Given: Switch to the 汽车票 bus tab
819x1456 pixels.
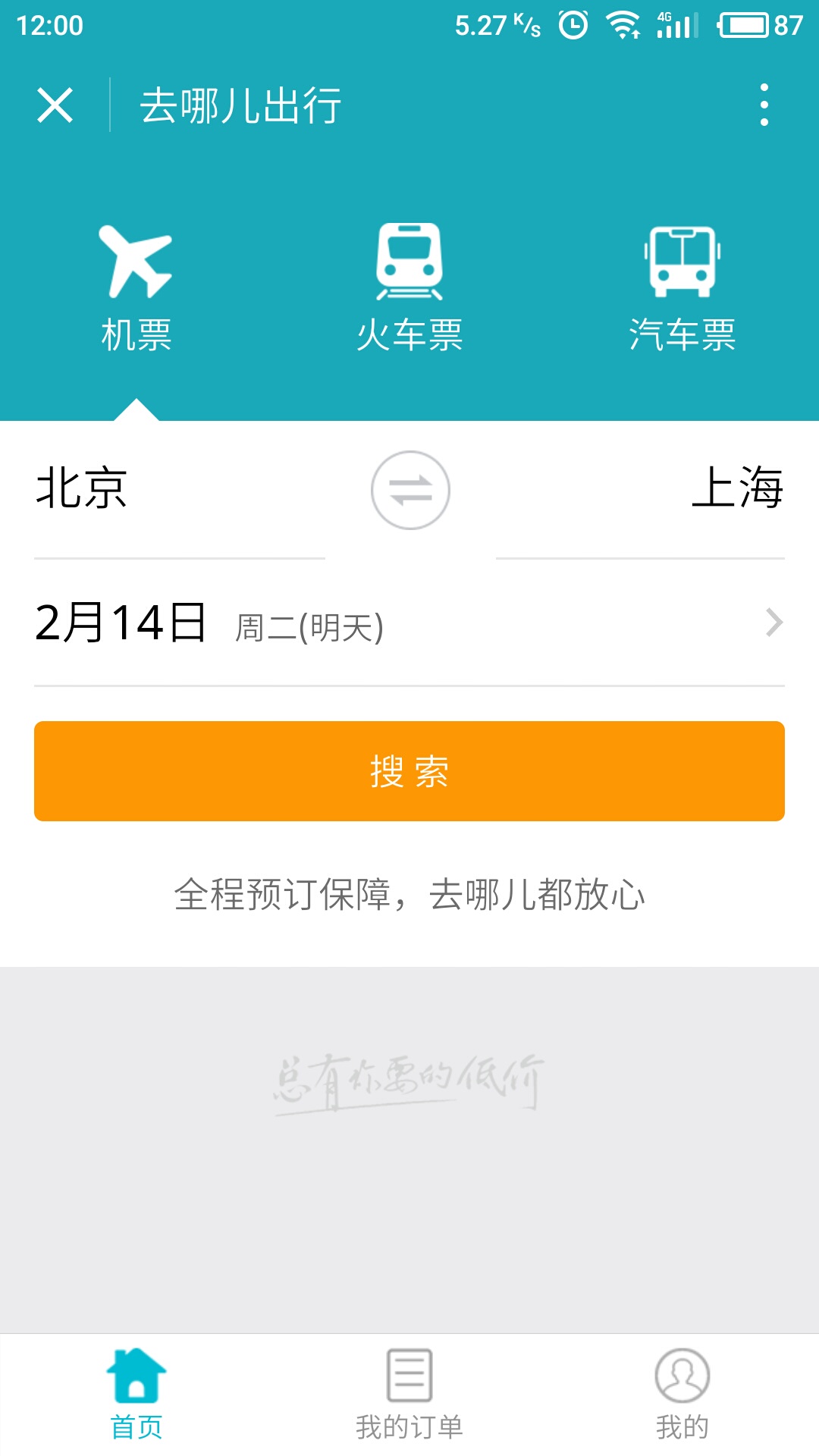Looking at the screenshot, I should pos(682,288).
